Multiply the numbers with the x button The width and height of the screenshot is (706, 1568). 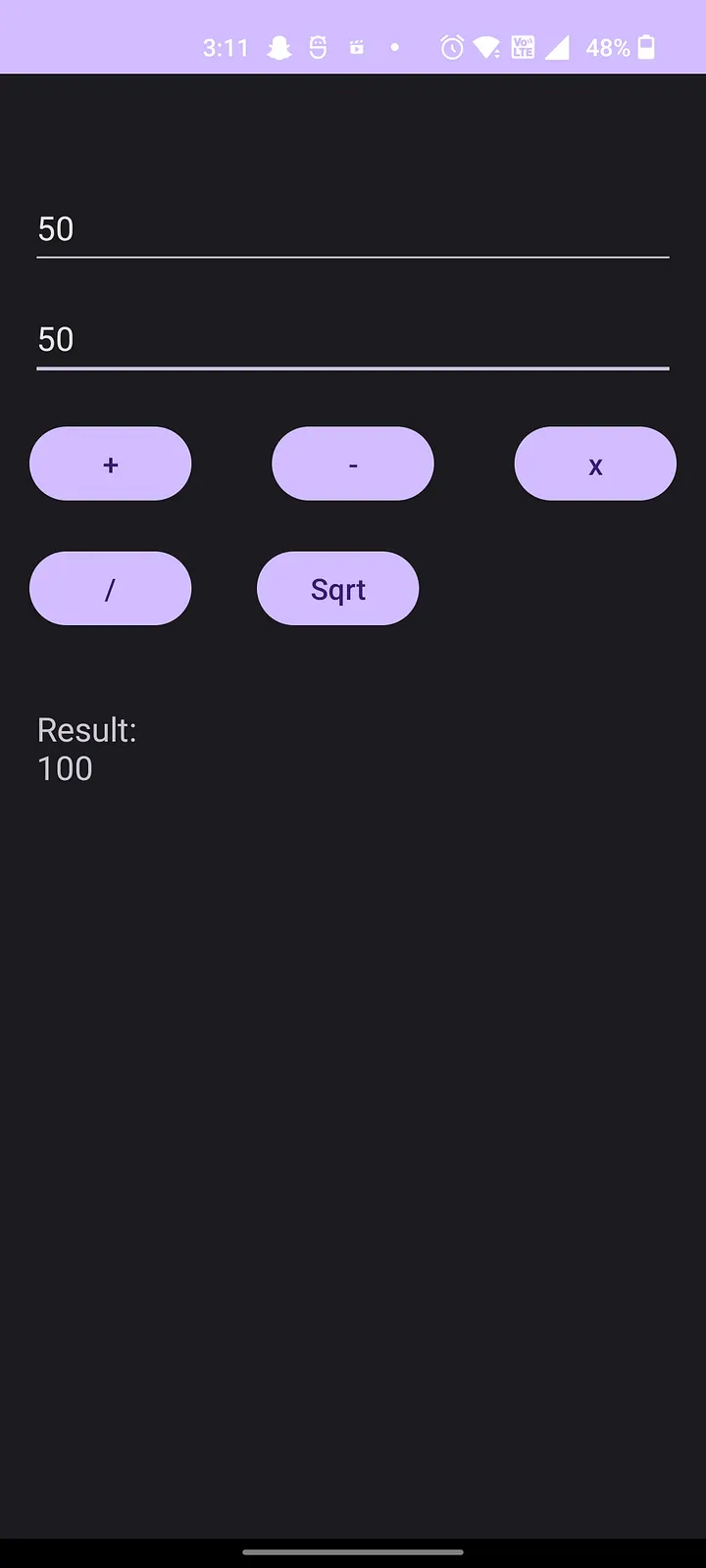pyautogui.click(x=595, y=464)
